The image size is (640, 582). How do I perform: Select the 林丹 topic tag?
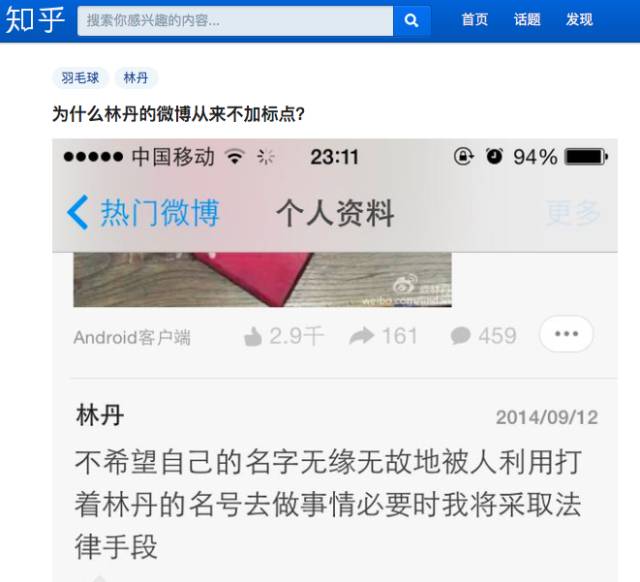coord(136,78)
